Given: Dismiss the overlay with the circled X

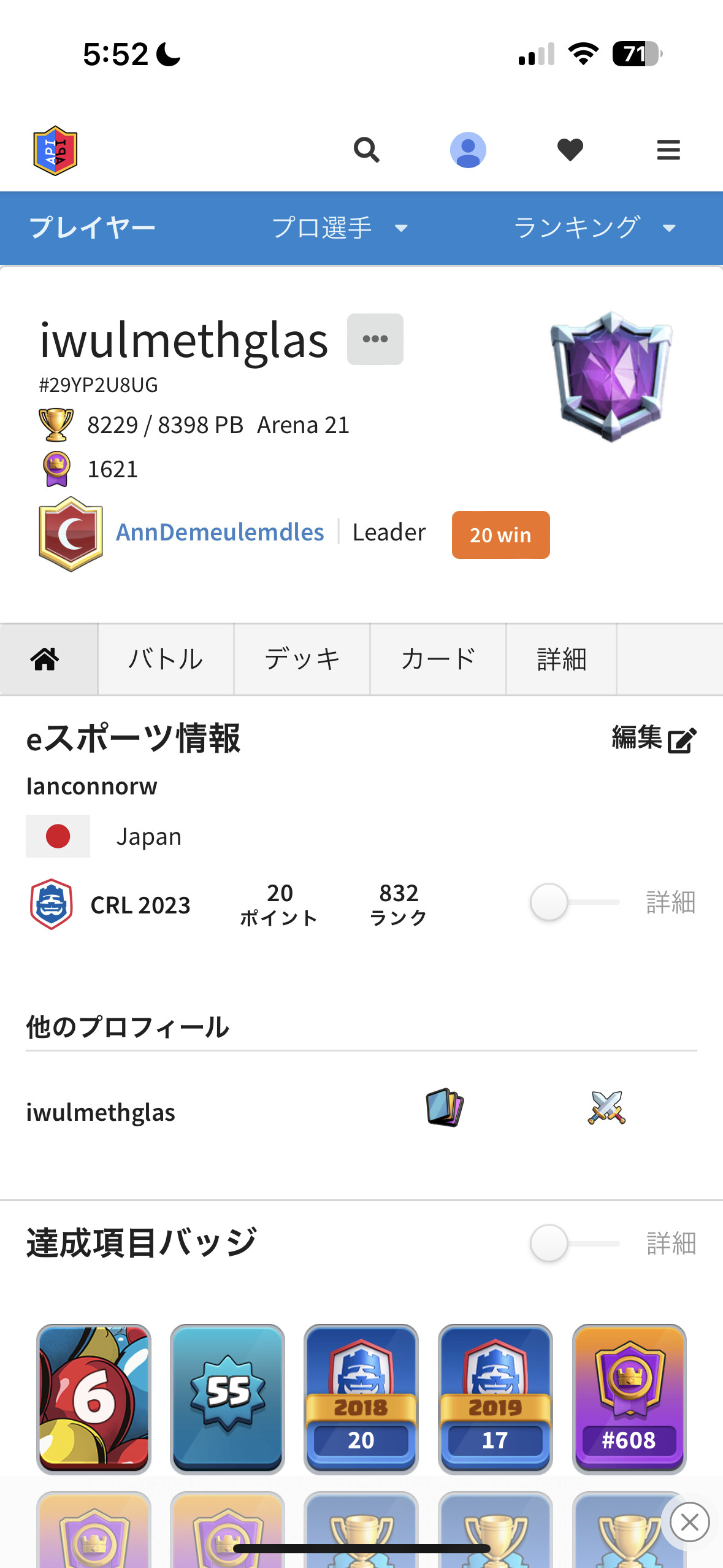Looking at the screenshot, I should (690, 1522).
